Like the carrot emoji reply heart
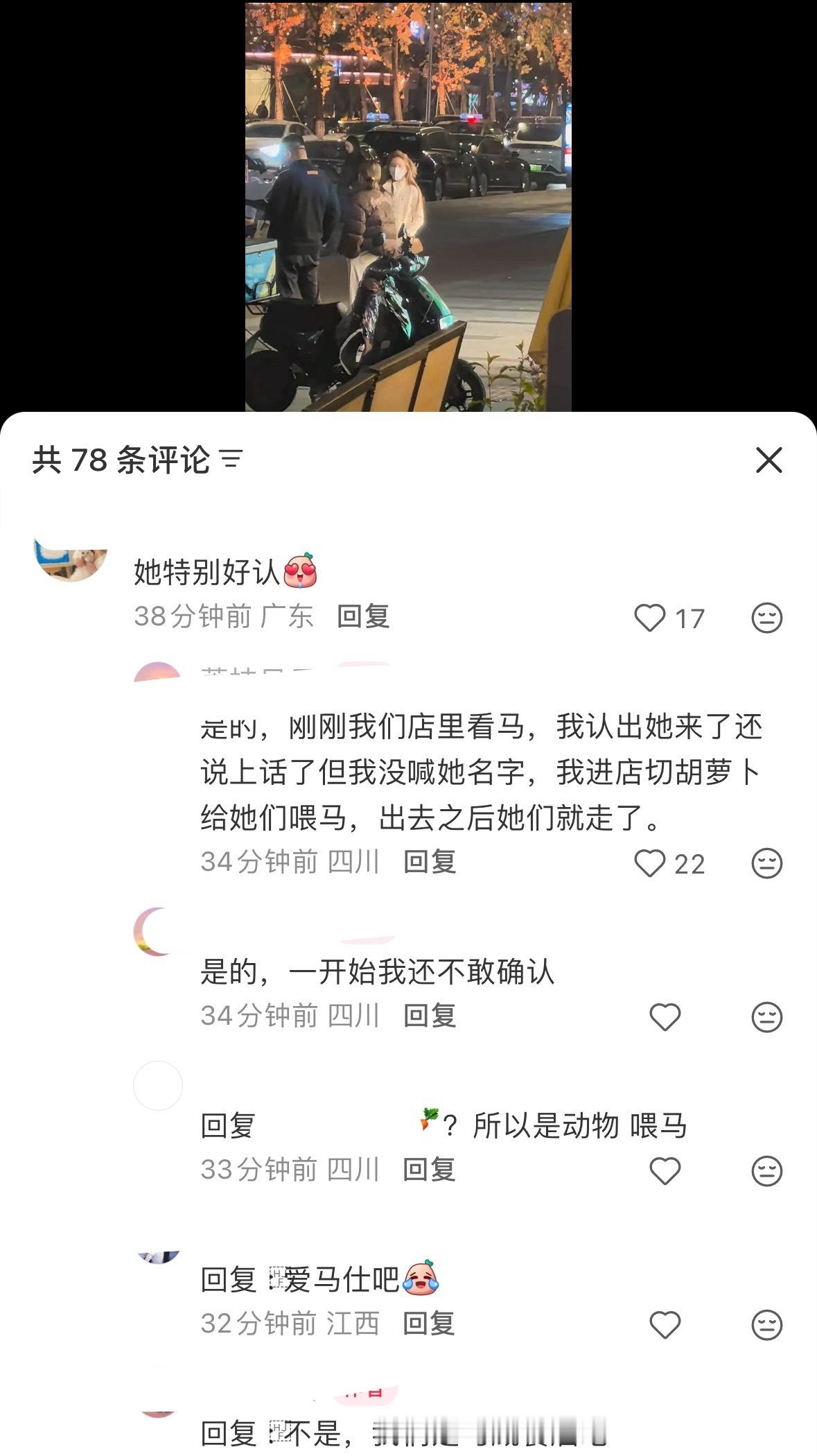 665,1170
